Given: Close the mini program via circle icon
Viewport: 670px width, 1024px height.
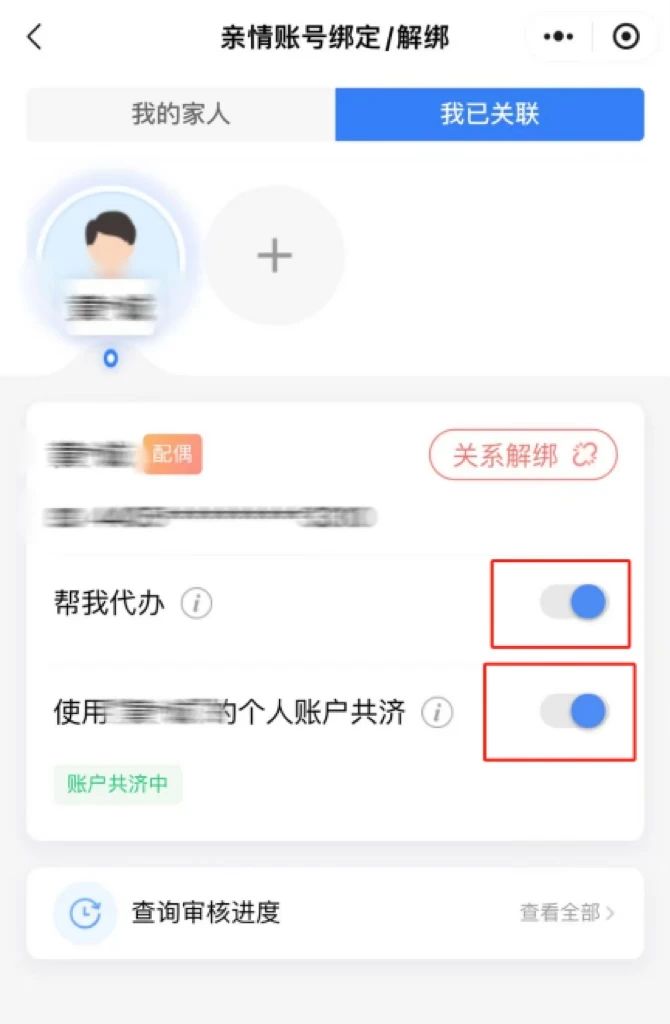Looking at the screenshot, I should coord(626,38).
